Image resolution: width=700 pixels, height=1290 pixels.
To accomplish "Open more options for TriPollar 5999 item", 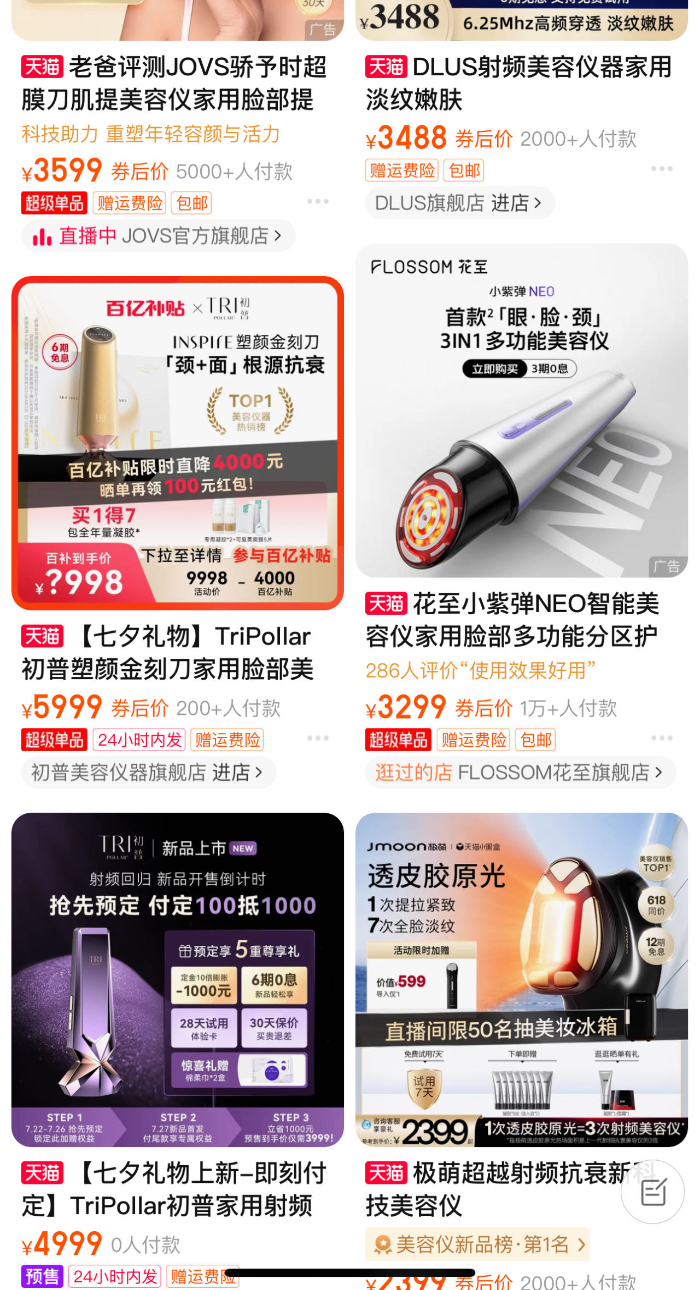I will coord(318,739).
